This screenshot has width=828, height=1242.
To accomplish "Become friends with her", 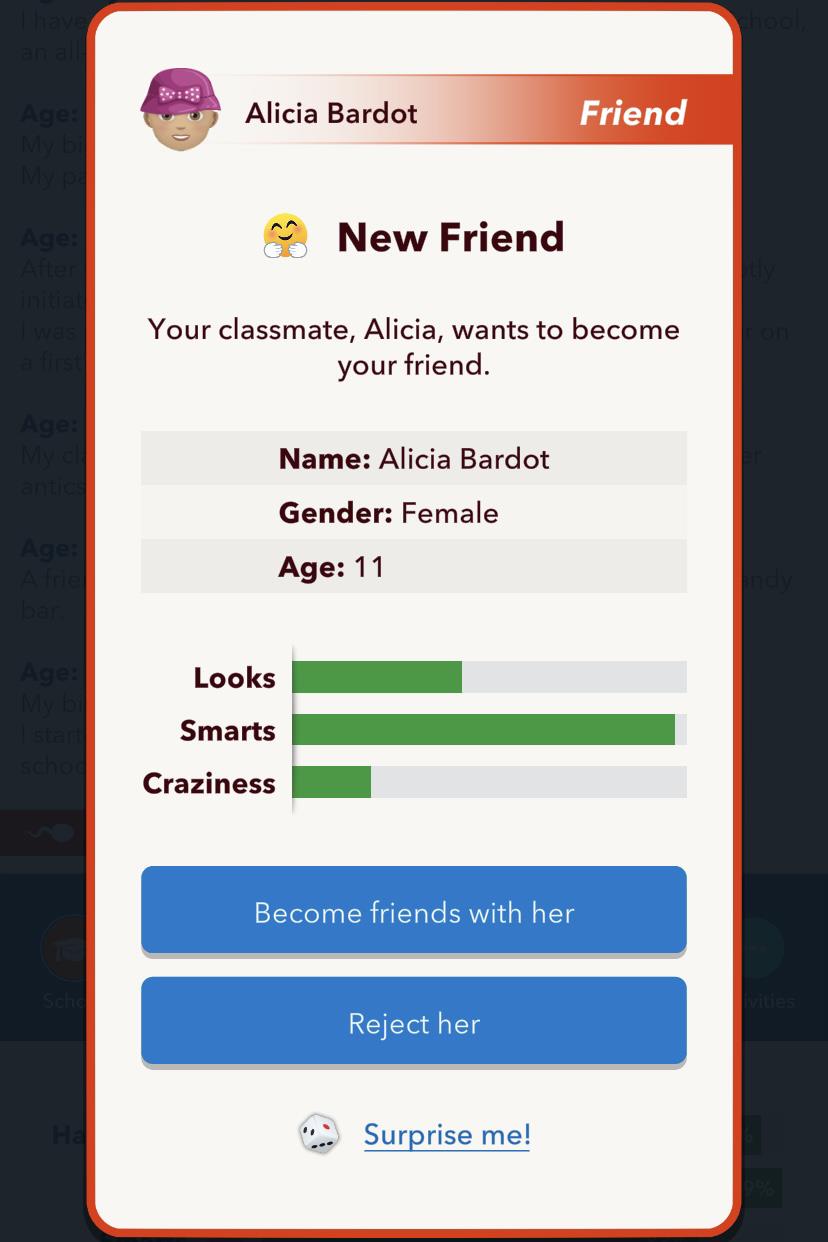I will [413, 911].
